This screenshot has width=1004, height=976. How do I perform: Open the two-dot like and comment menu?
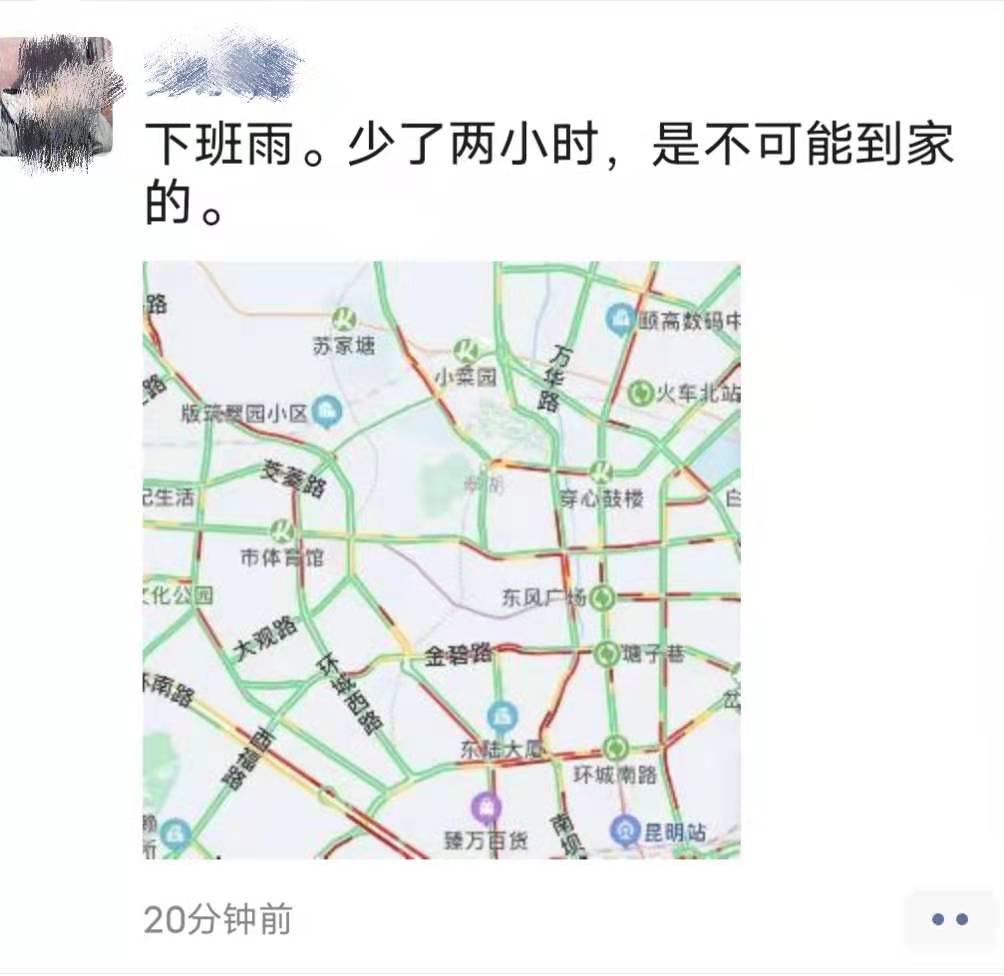[x=949, y=919]
